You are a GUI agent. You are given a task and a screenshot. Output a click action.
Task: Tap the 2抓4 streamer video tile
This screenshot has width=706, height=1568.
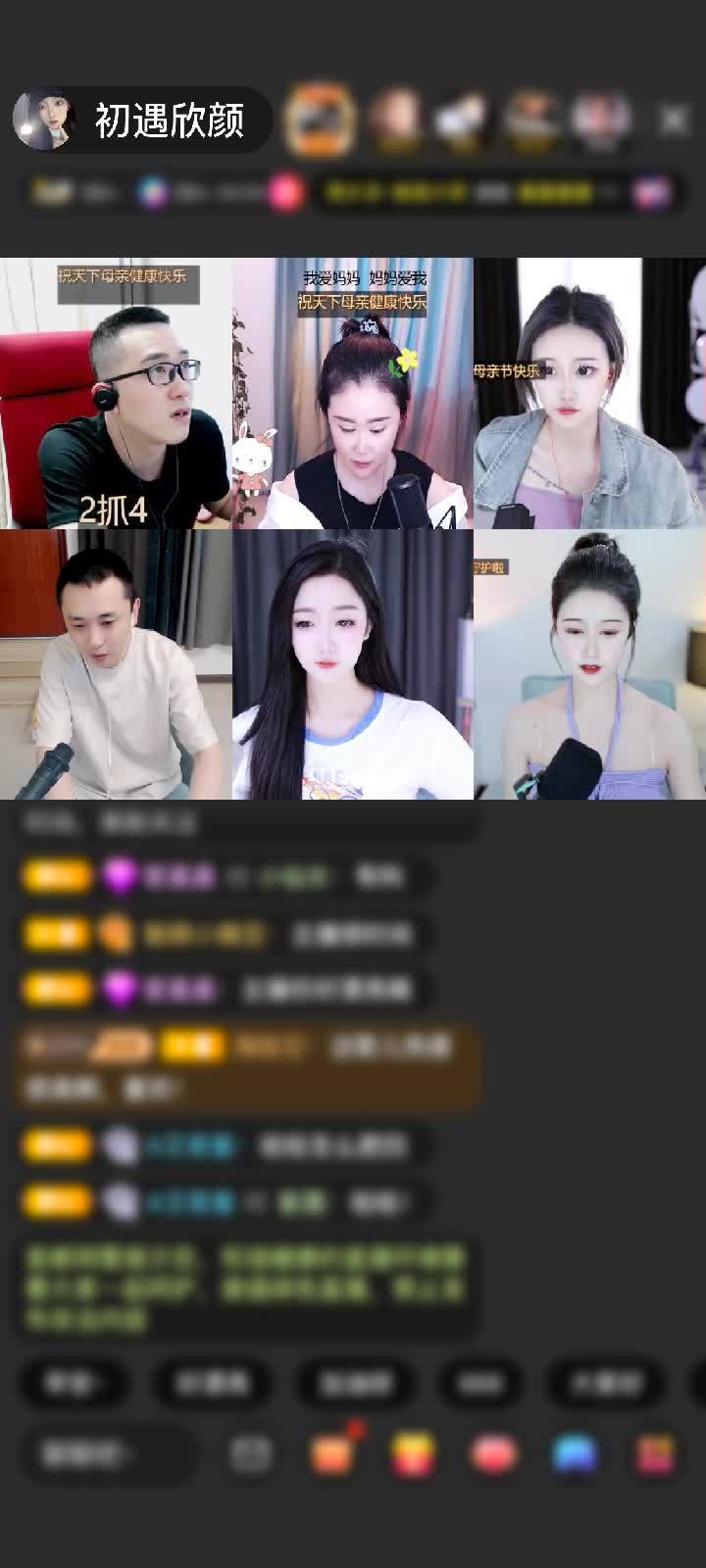(x=116, y=394)
